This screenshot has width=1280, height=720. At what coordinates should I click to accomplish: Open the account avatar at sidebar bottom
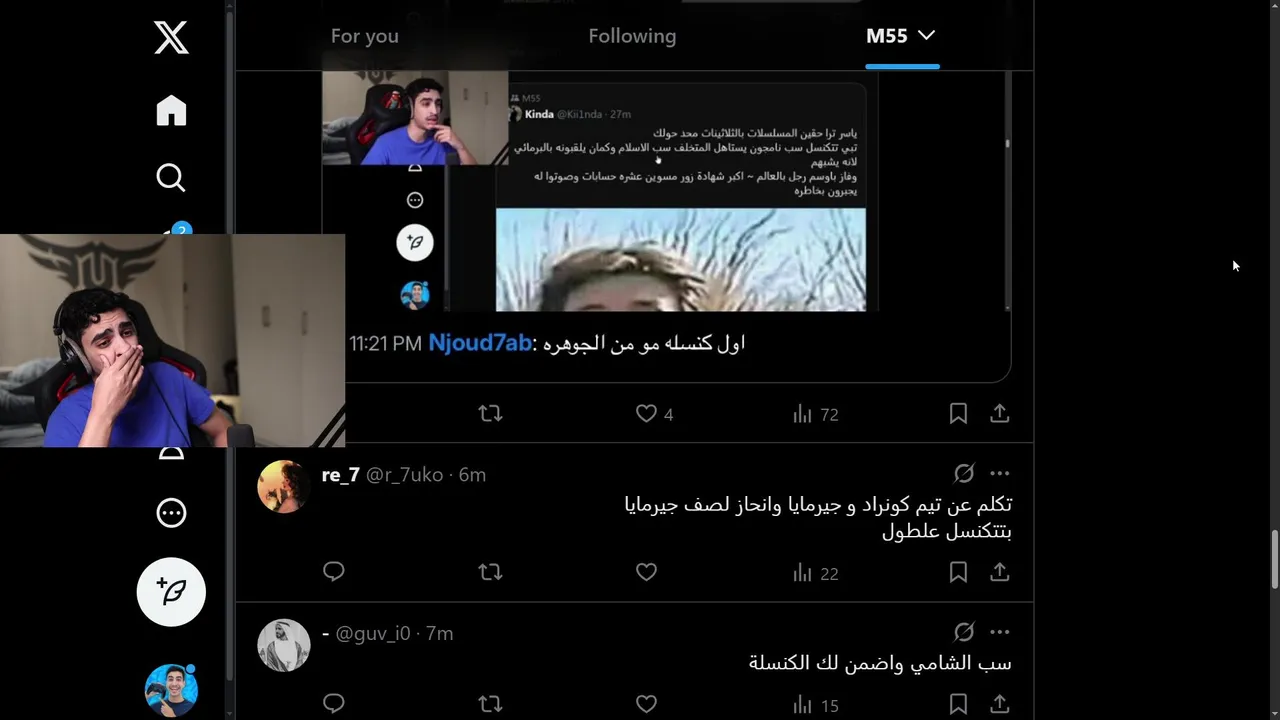click(x=171, y=690)
